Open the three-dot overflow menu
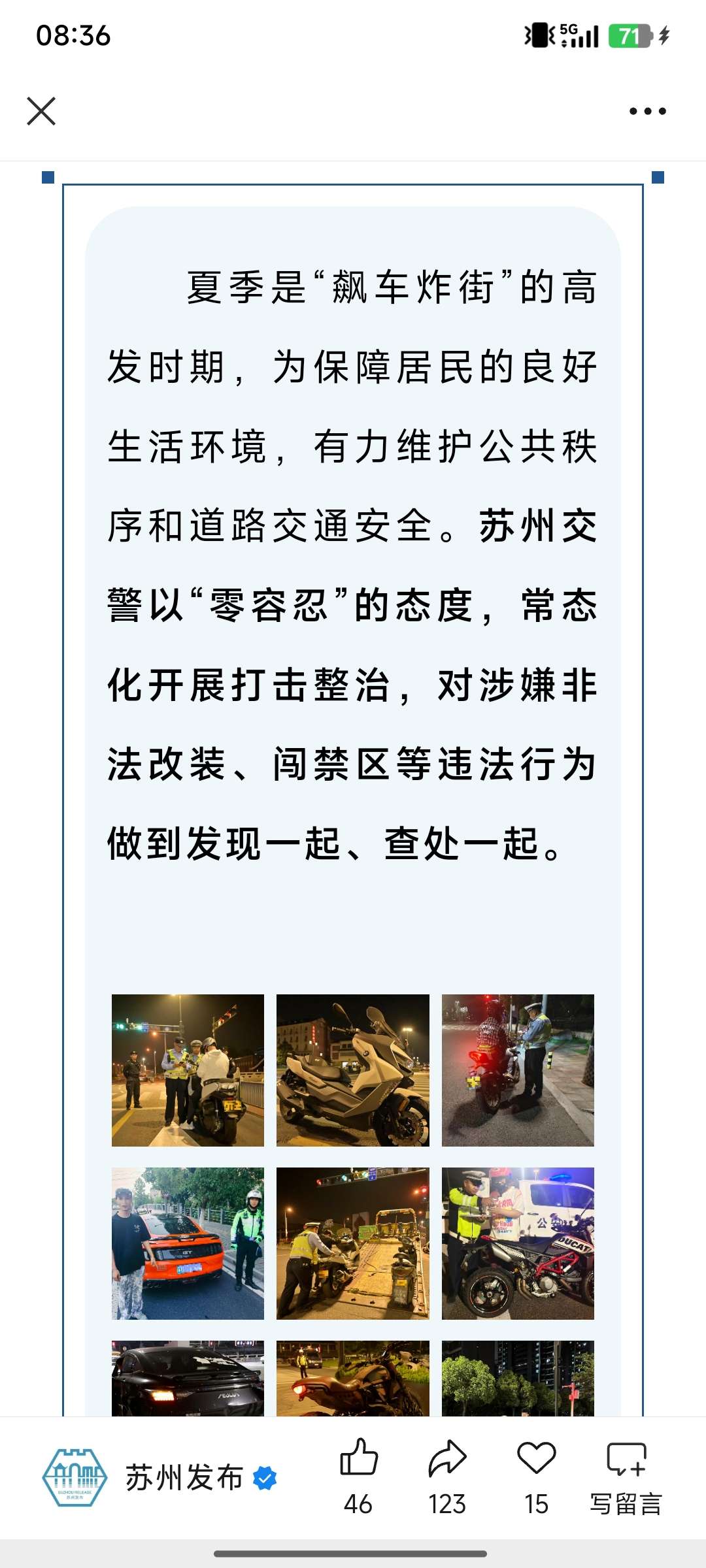Image resolution: width=706 pixels, height=1568 pixels. pos(647,111)
